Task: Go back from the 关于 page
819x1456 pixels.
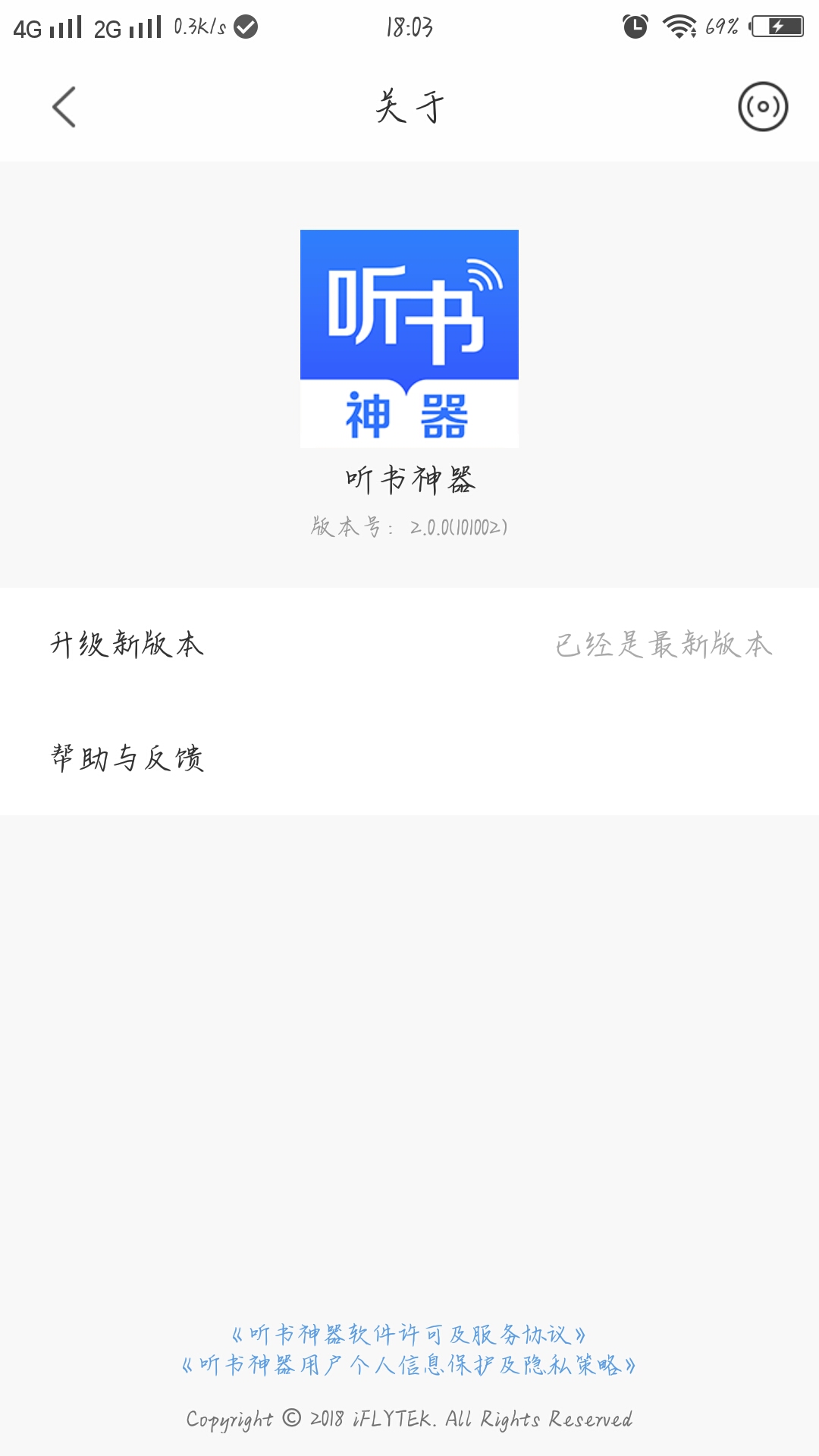Action: pos(64,107)
